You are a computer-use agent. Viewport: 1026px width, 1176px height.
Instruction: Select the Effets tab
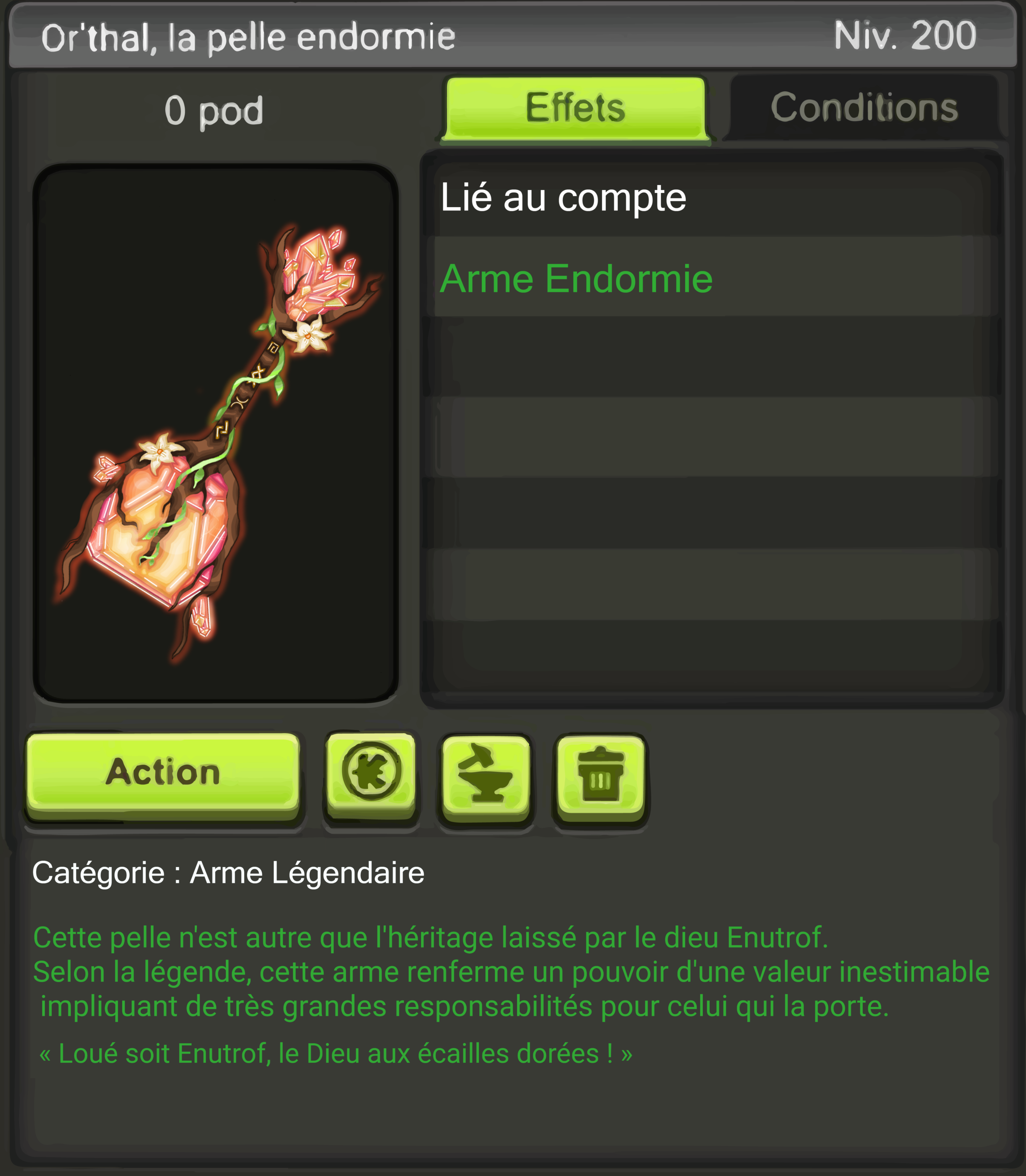click(x=575, y=107)
